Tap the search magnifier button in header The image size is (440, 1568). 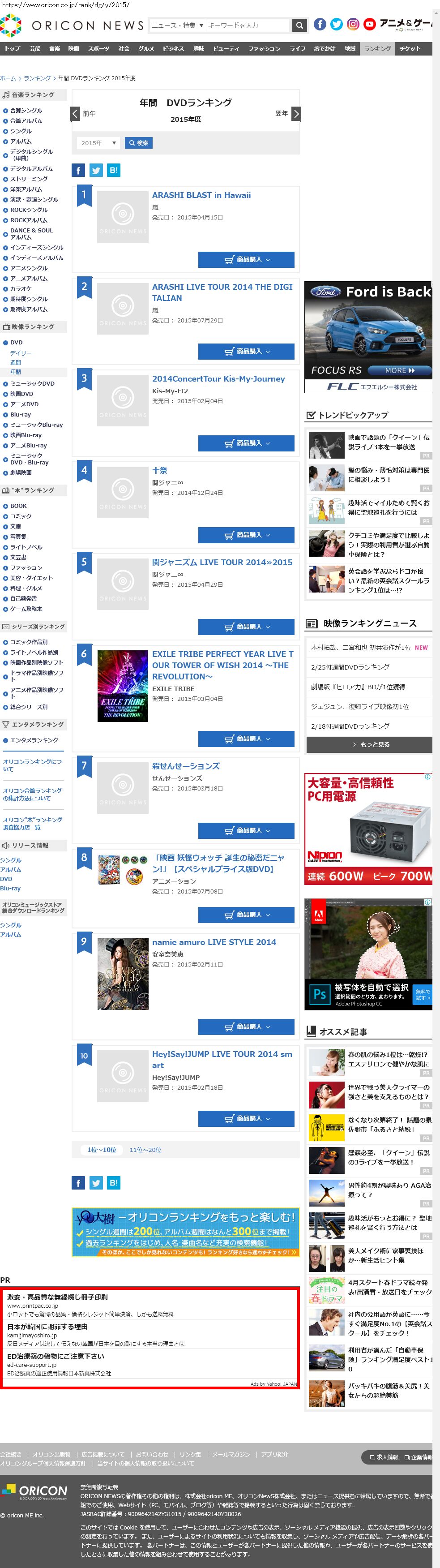(x=299, y=26)
